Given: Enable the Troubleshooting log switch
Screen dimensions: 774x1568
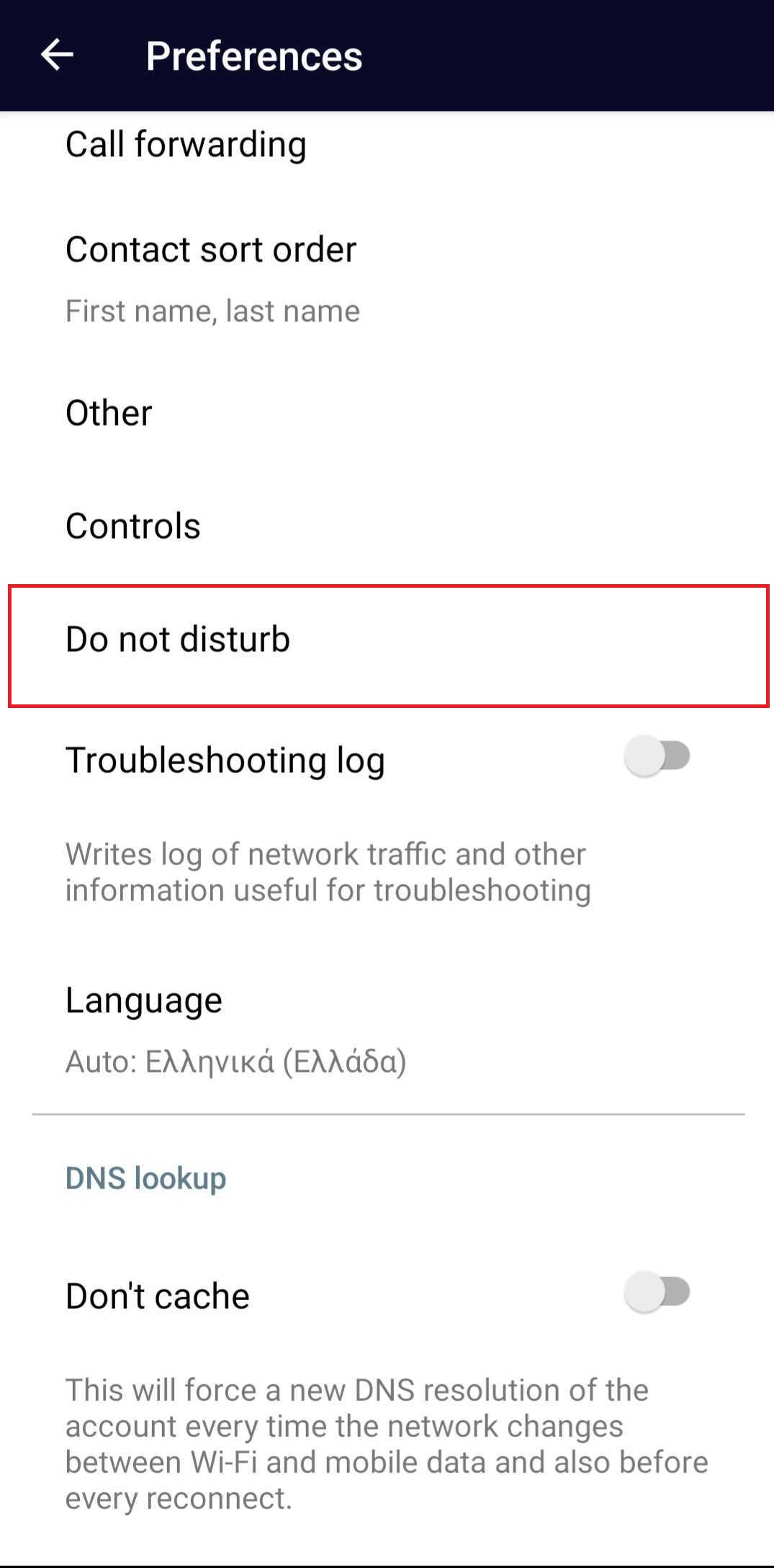Looking at the screenshot, I should point(658,756).
